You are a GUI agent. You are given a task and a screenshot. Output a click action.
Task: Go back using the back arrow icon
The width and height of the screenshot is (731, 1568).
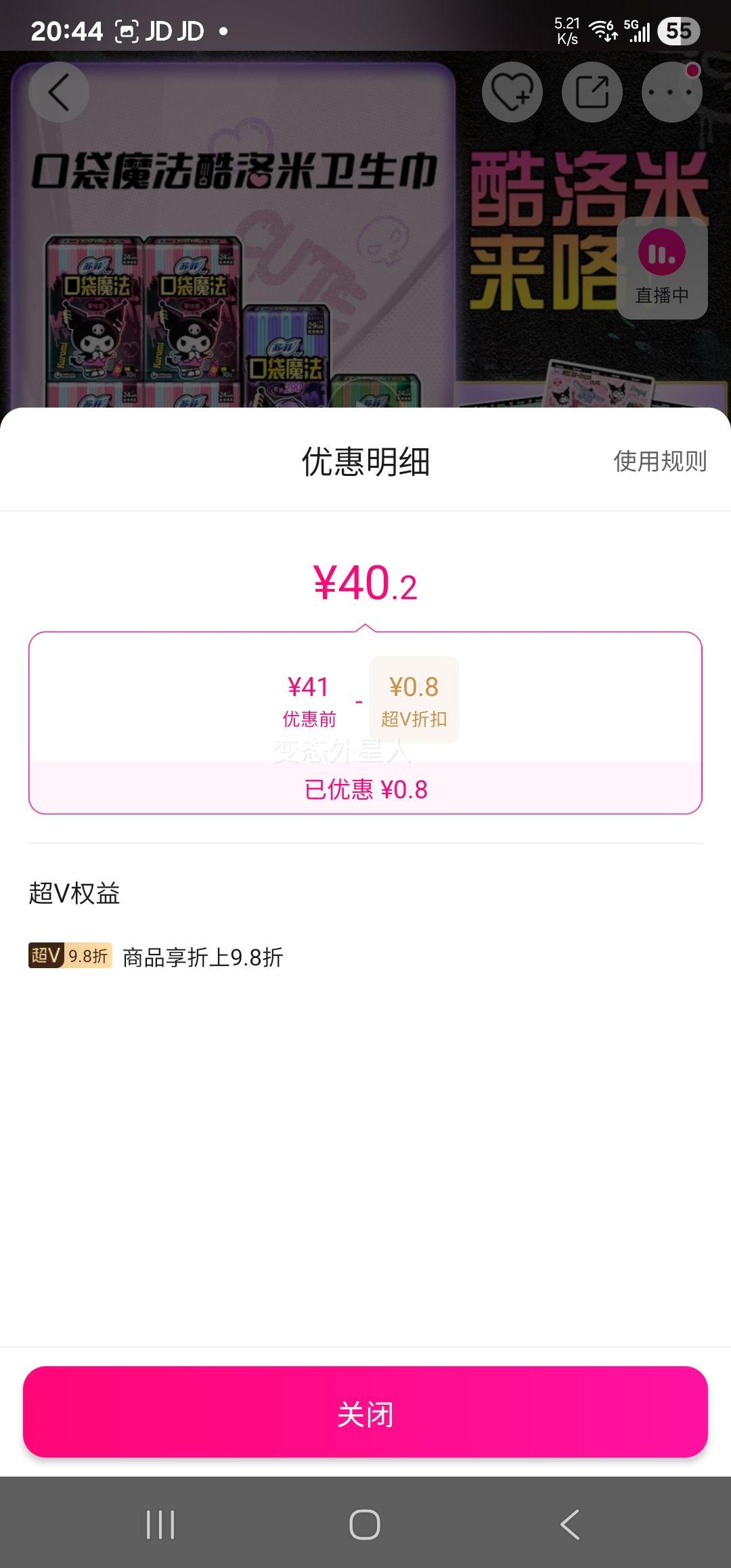(x=58, y=91)
